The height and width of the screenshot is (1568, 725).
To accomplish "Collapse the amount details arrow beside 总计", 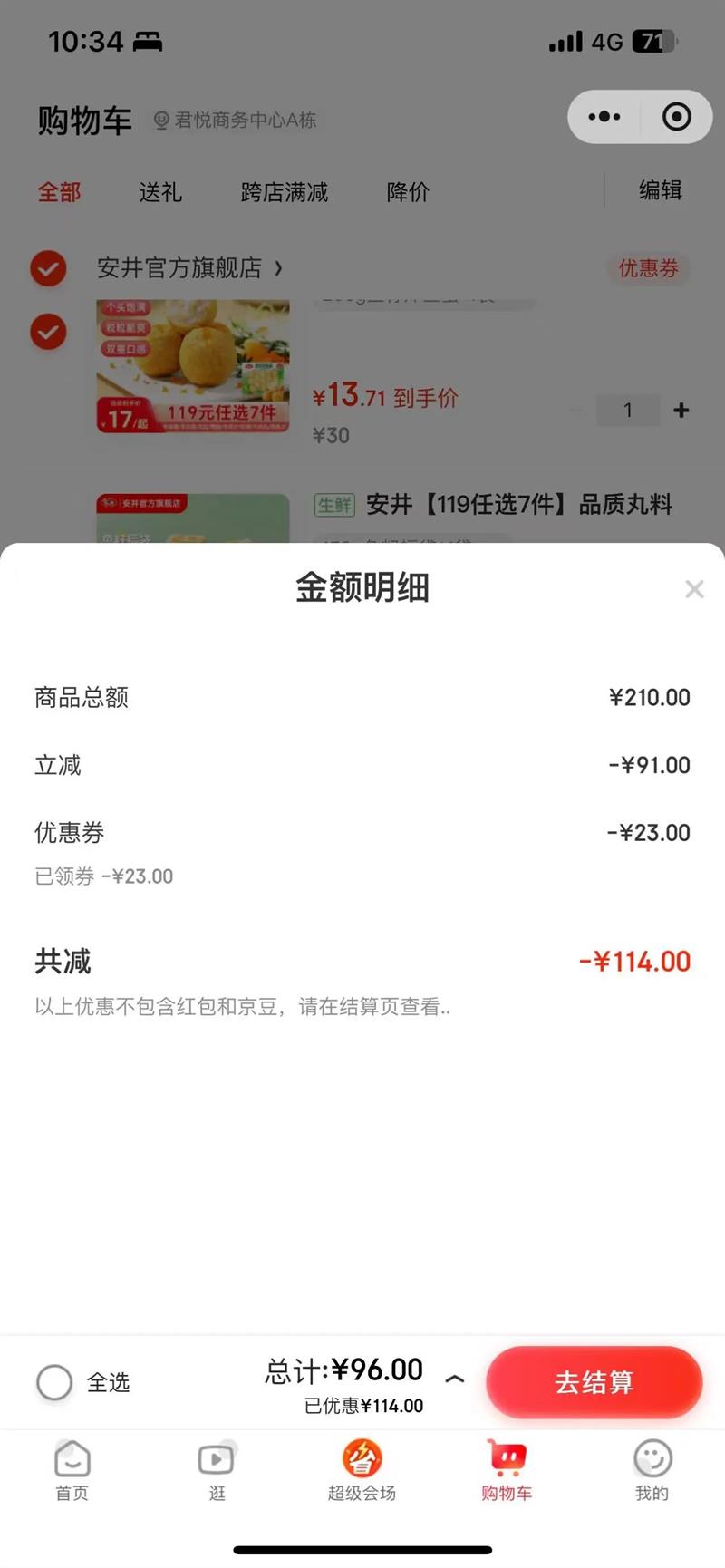I will click(455, 1379).
